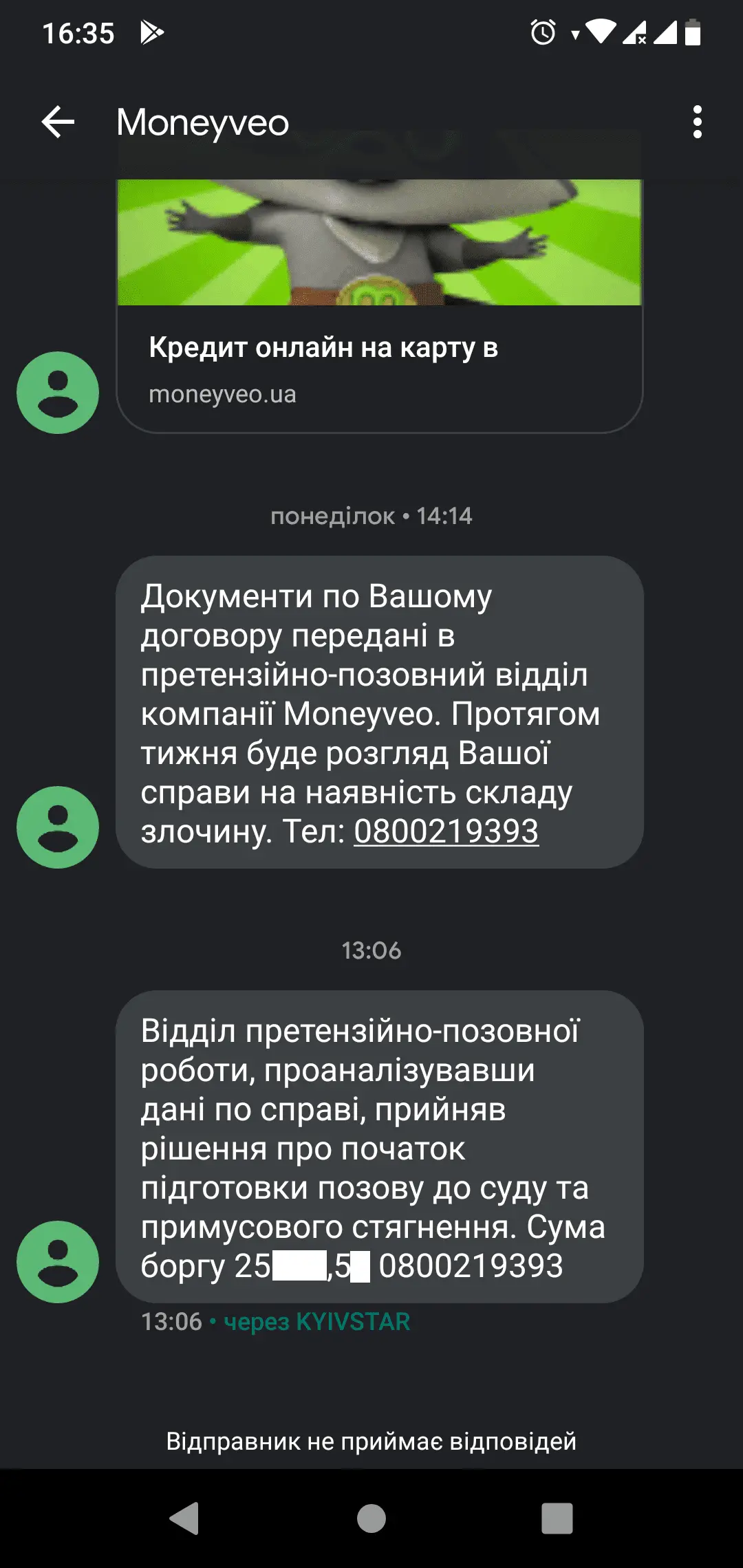Go back from the Moneyveo conversation
743x1568 pixels.
[58, 122]
